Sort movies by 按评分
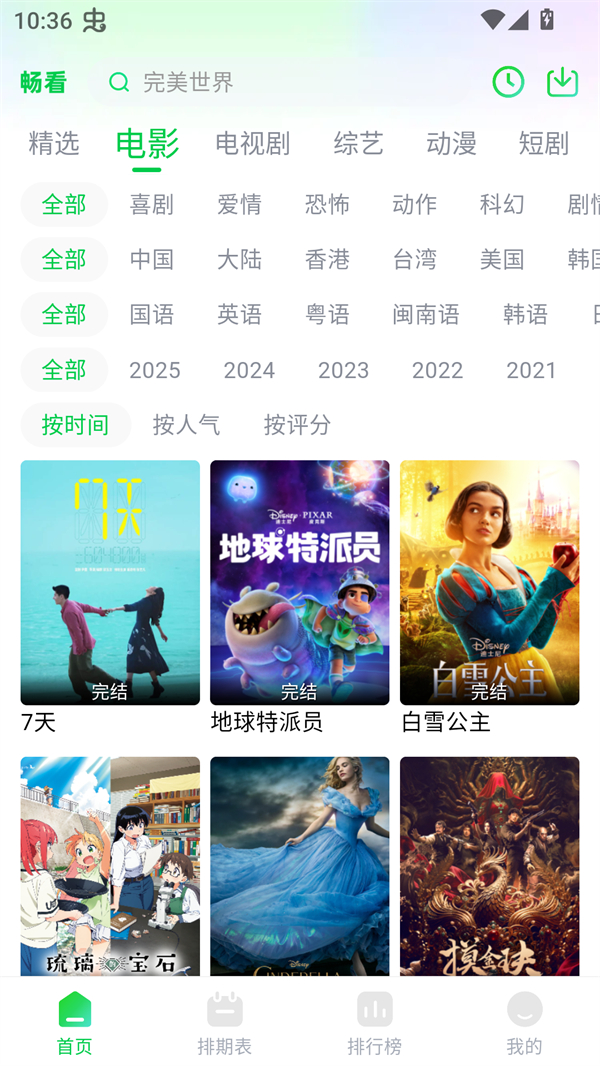Viewport: 600px width, 1066px height. coord(297,425)
